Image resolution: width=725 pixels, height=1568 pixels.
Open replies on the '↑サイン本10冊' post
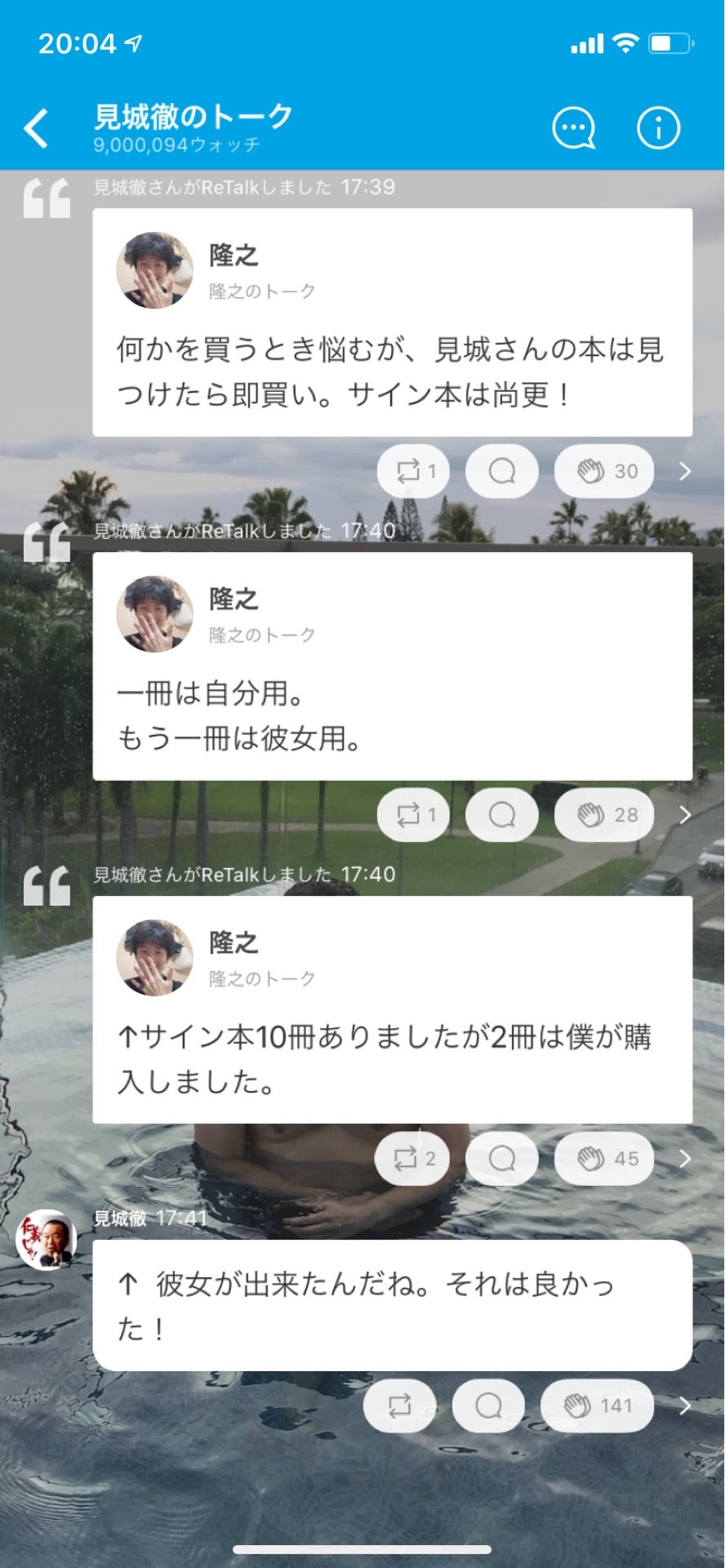click(500, 1158)
